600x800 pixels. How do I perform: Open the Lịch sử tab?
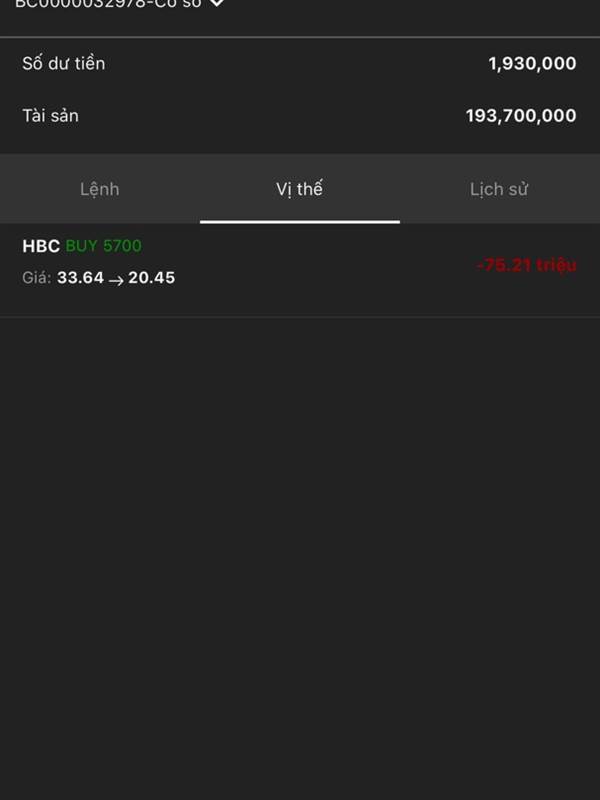click(x=499, y=189)
